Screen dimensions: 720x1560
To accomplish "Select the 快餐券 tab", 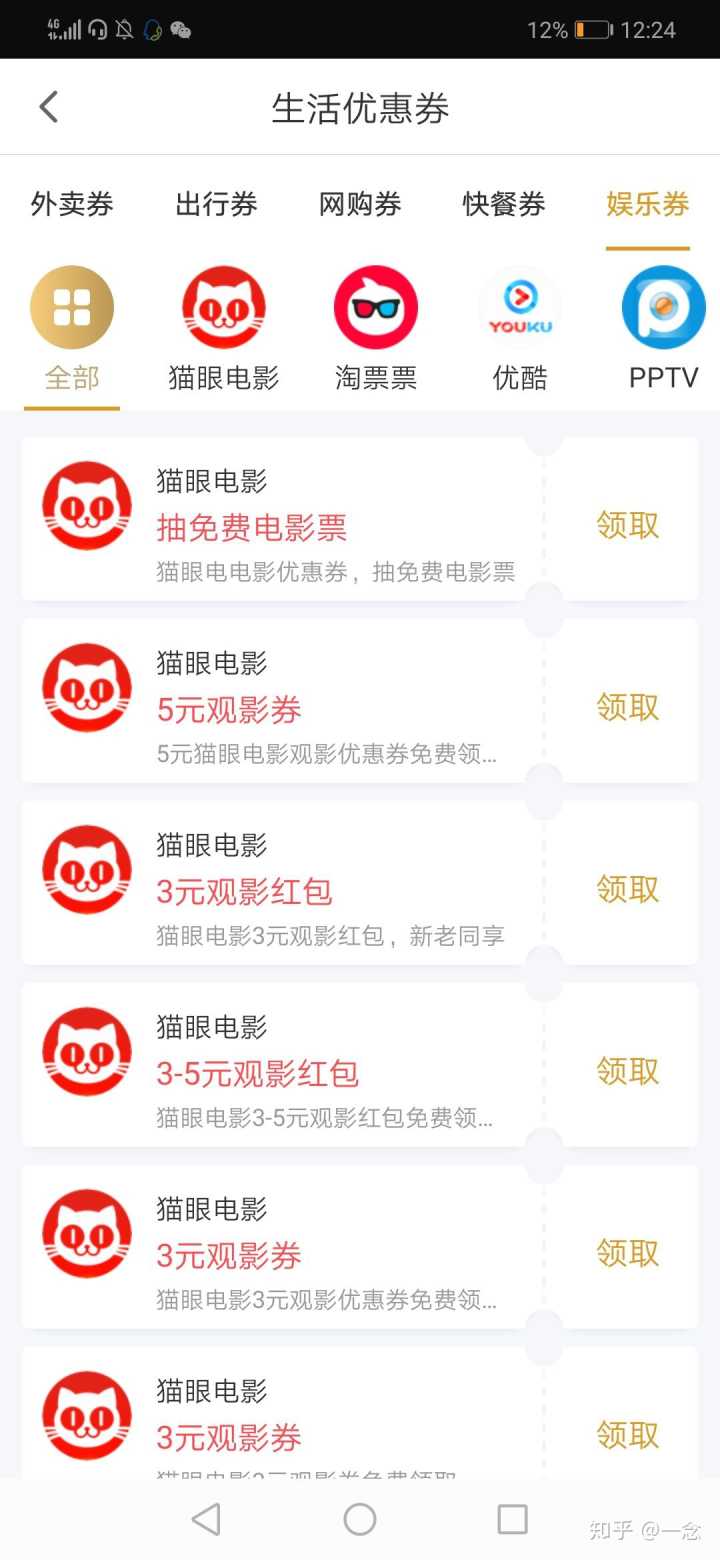I will pyautogui.click(x=504, y=204).
